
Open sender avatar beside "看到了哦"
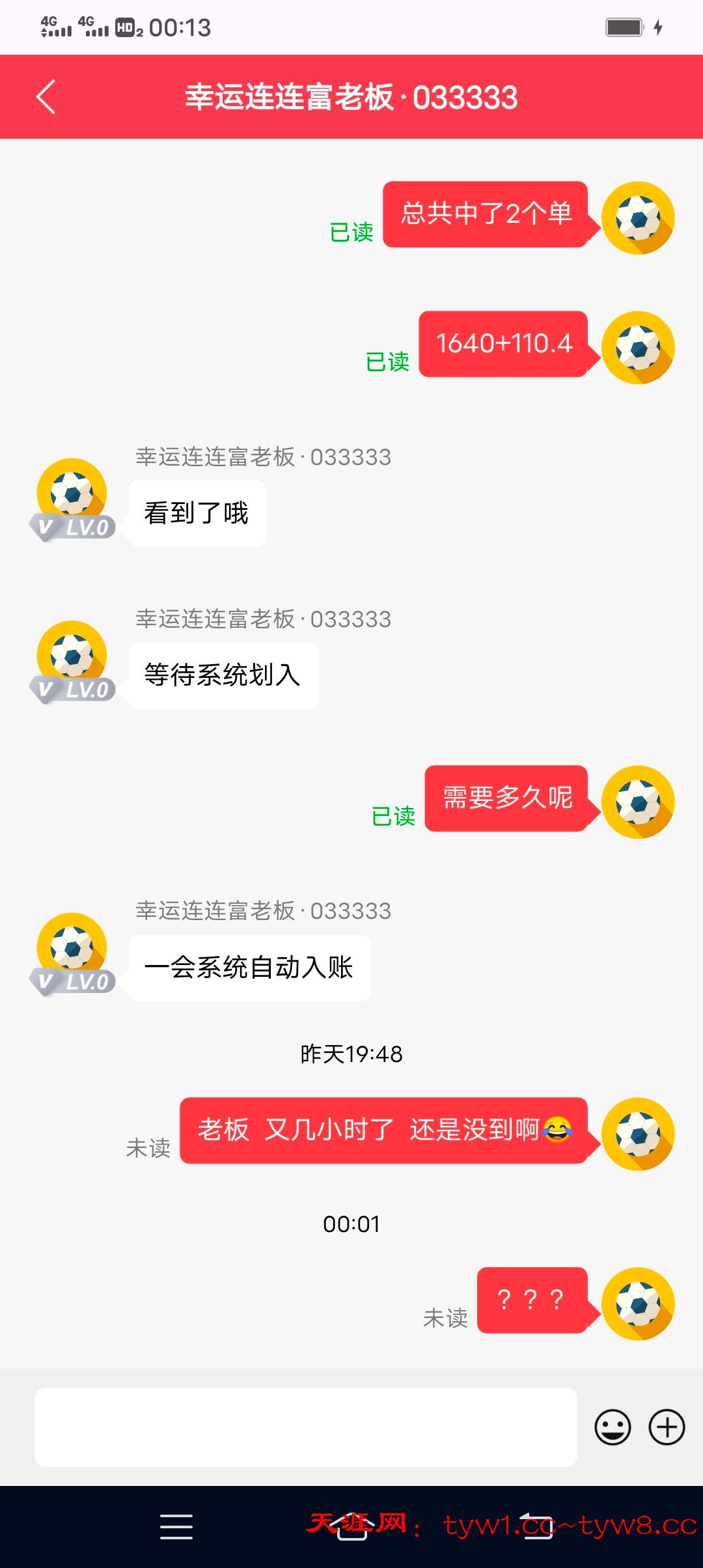click(x=72, y=494)
